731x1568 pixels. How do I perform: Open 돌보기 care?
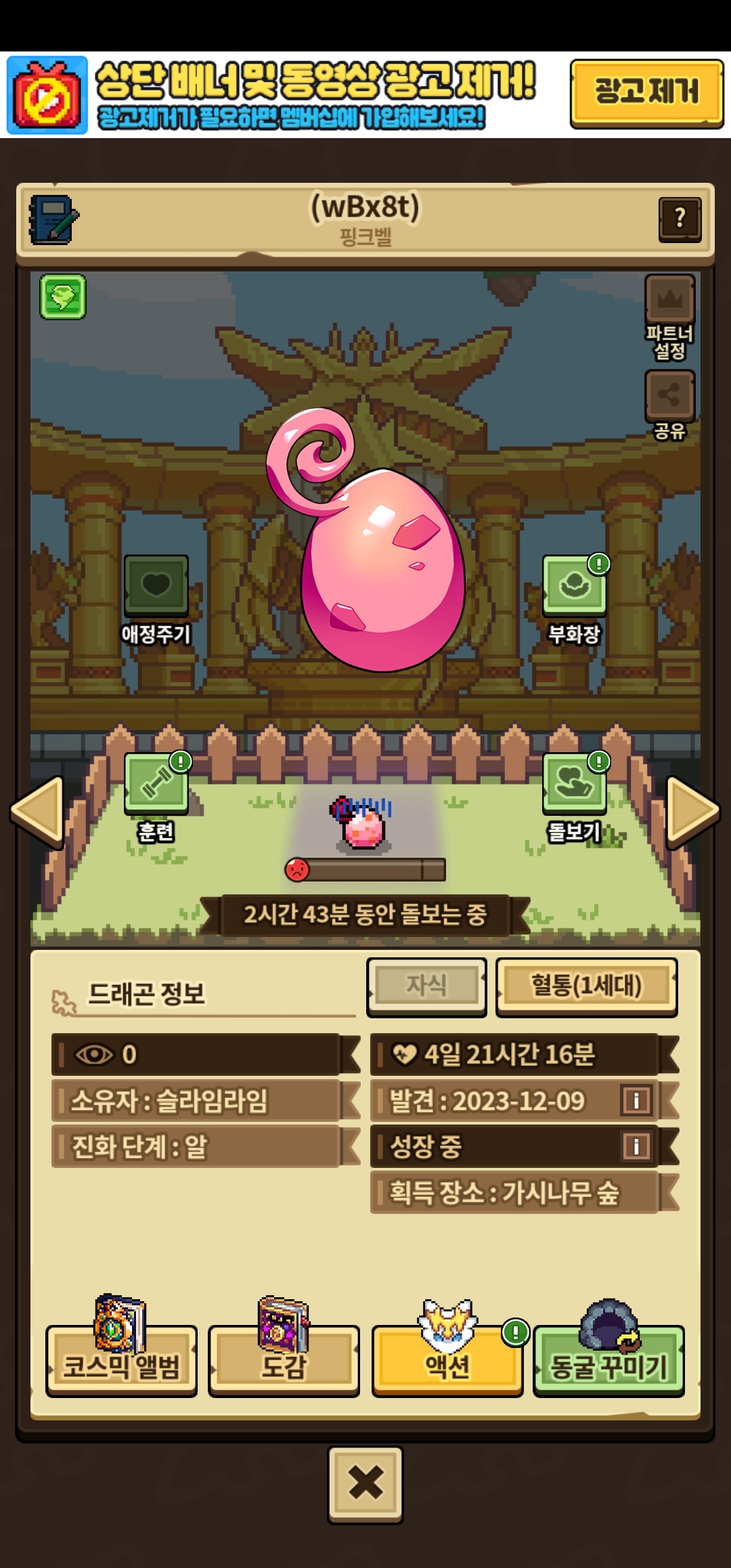(x=574, y=784)
